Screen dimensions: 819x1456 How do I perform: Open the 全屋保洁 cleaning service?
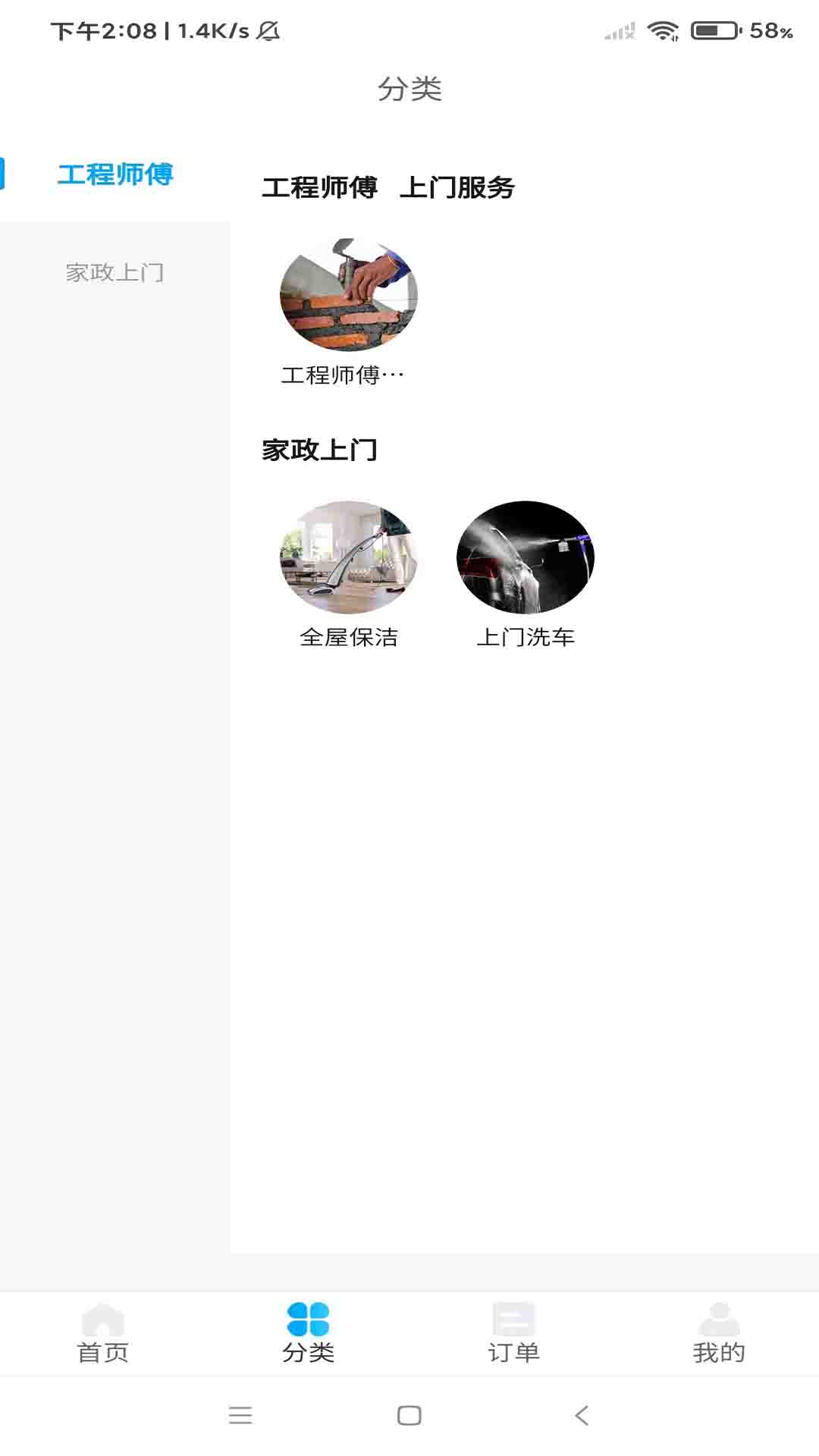(x=348, y=557)
